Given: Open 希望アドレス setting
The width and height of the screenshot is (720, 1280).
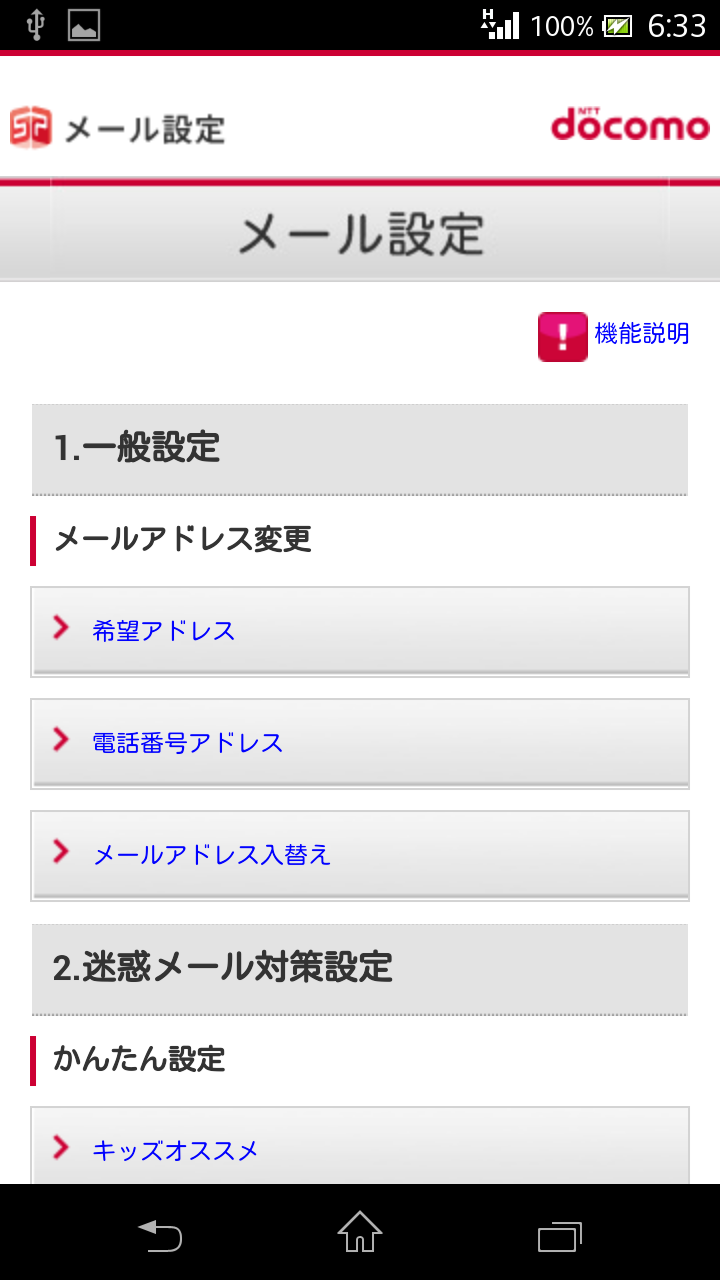Looking at the screenshot, I should tap(360, 630).
